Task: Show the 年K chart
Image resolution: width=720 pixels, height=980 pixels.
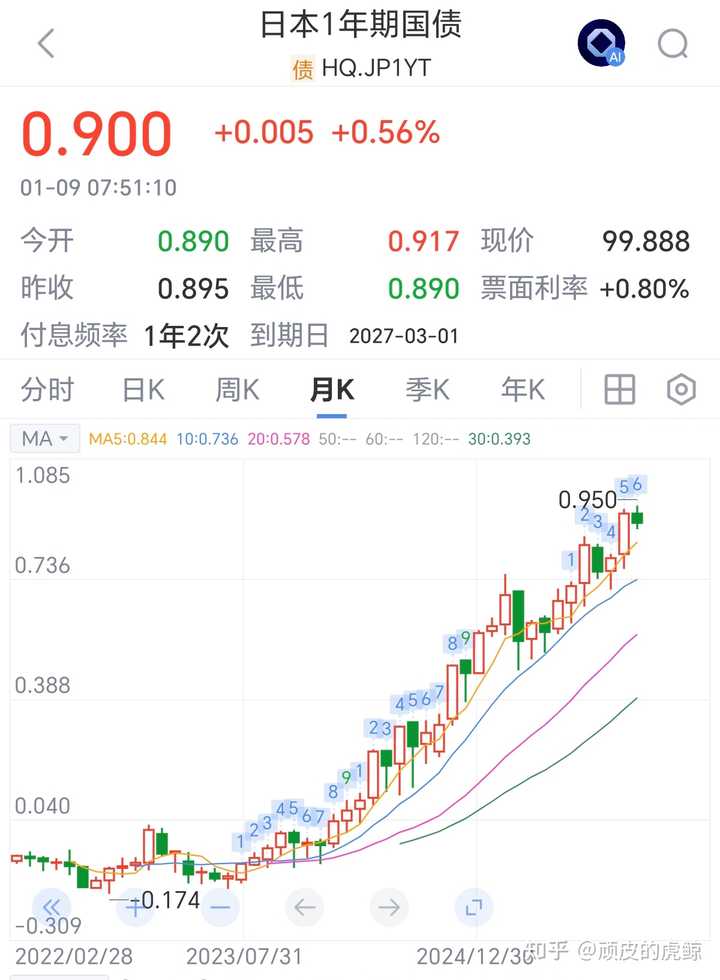Action: click(522, 390)
